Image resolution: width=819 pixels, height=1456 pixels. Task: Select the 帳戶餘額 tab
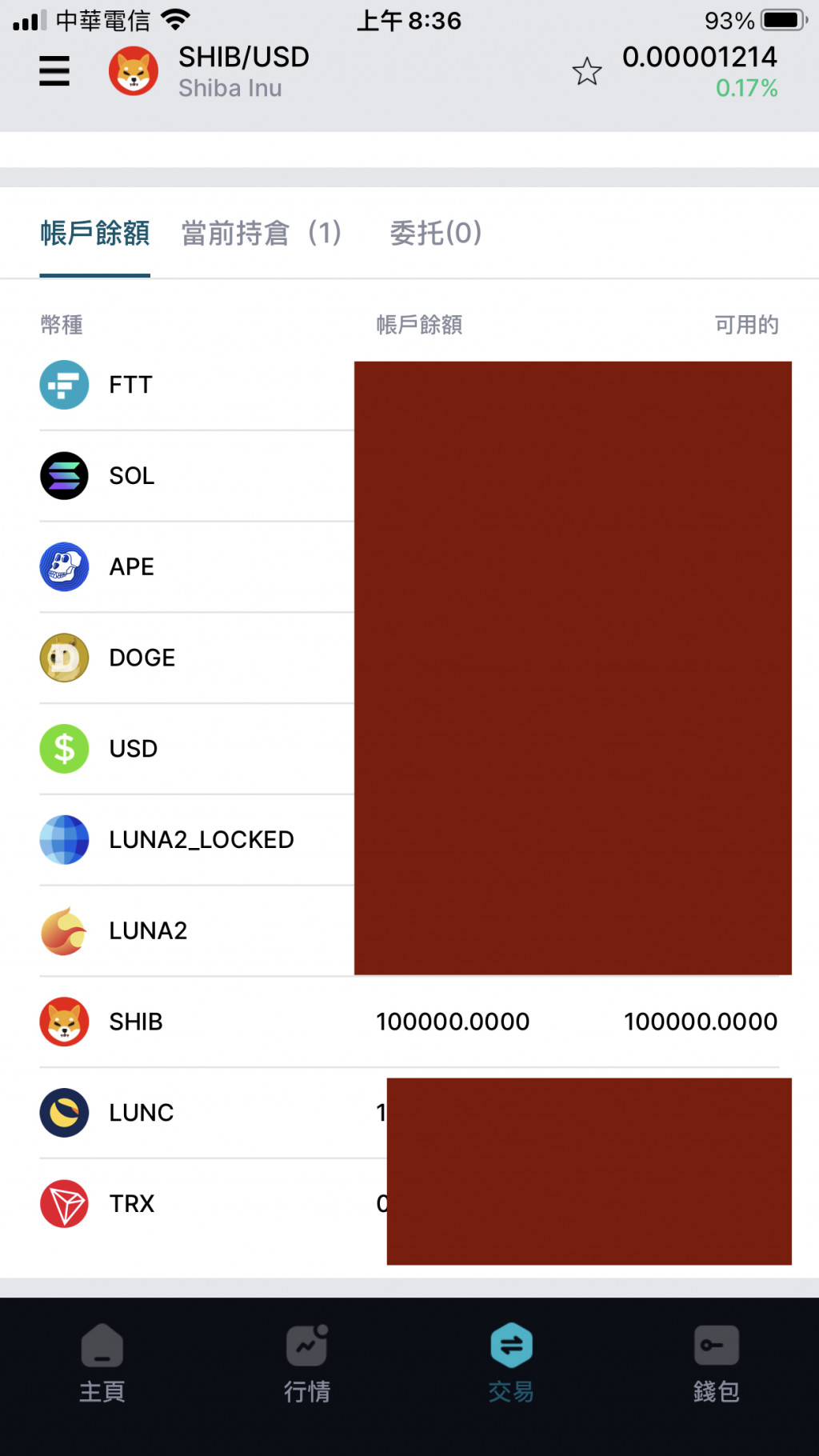pyautogui.click(x=95, y=234)
